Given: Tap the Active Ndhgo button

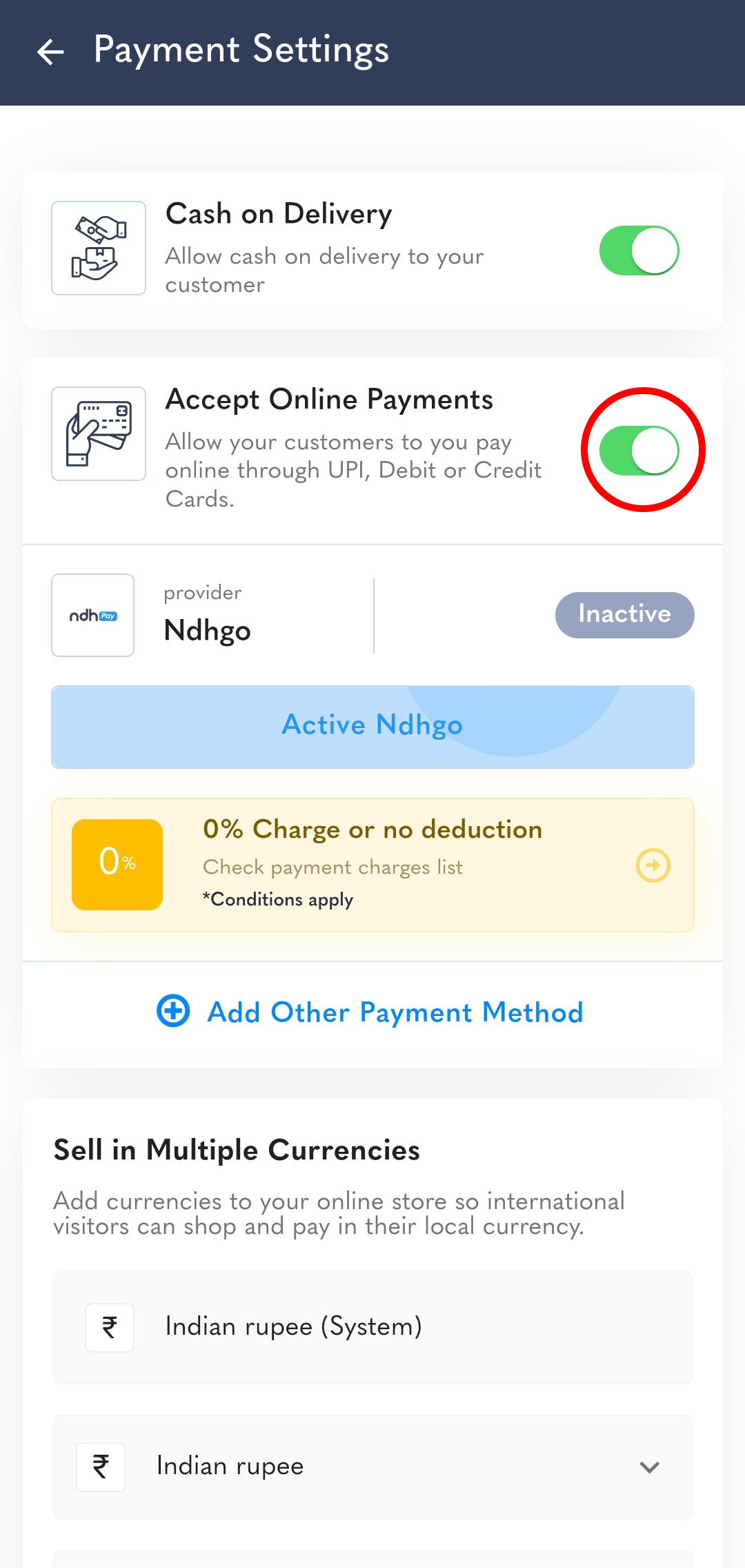Looking at the screenshot, I should [x=372, y=727].
